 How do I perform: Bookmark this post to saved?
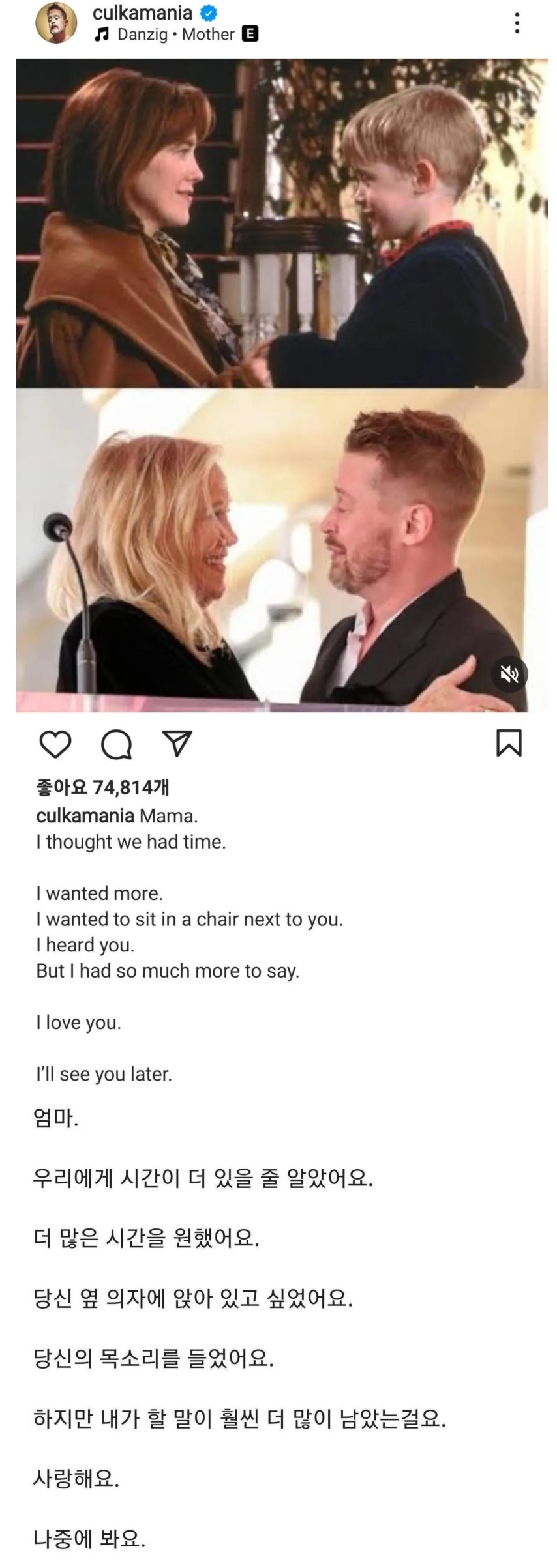pyautogui.click(x=509, y=744)
